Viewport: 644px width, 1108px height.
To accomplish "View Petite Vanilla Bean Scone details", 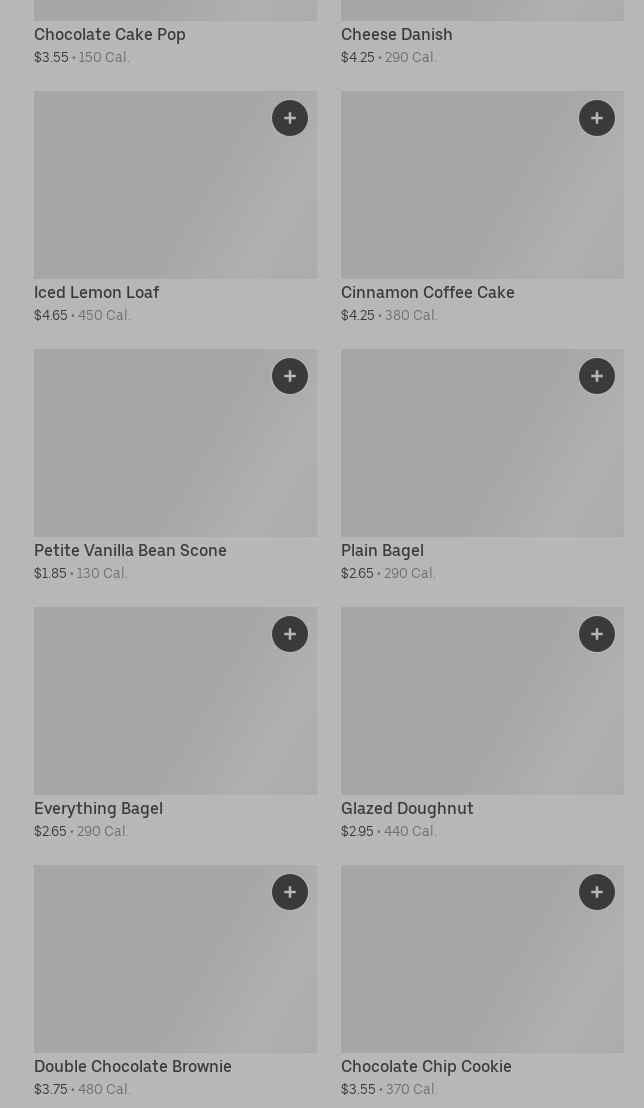I will [x=175, y=466].
